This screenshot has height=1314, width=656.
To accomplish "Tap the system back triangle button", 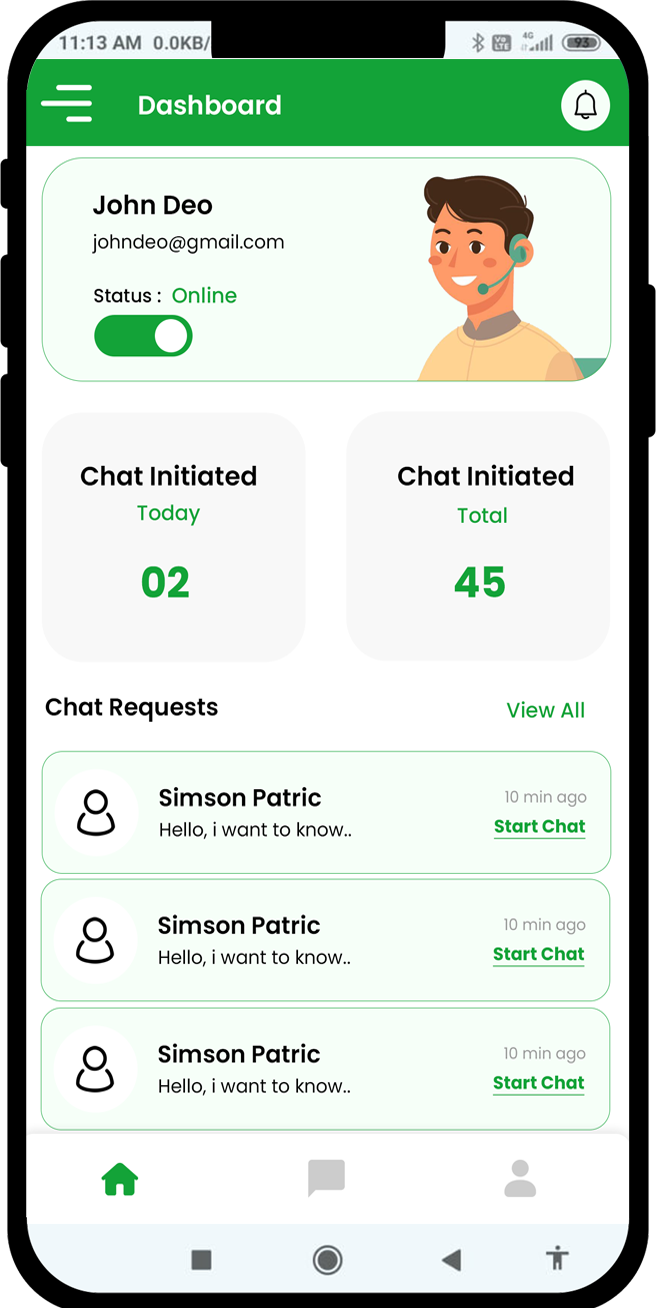I will [x=451, y=1260].
